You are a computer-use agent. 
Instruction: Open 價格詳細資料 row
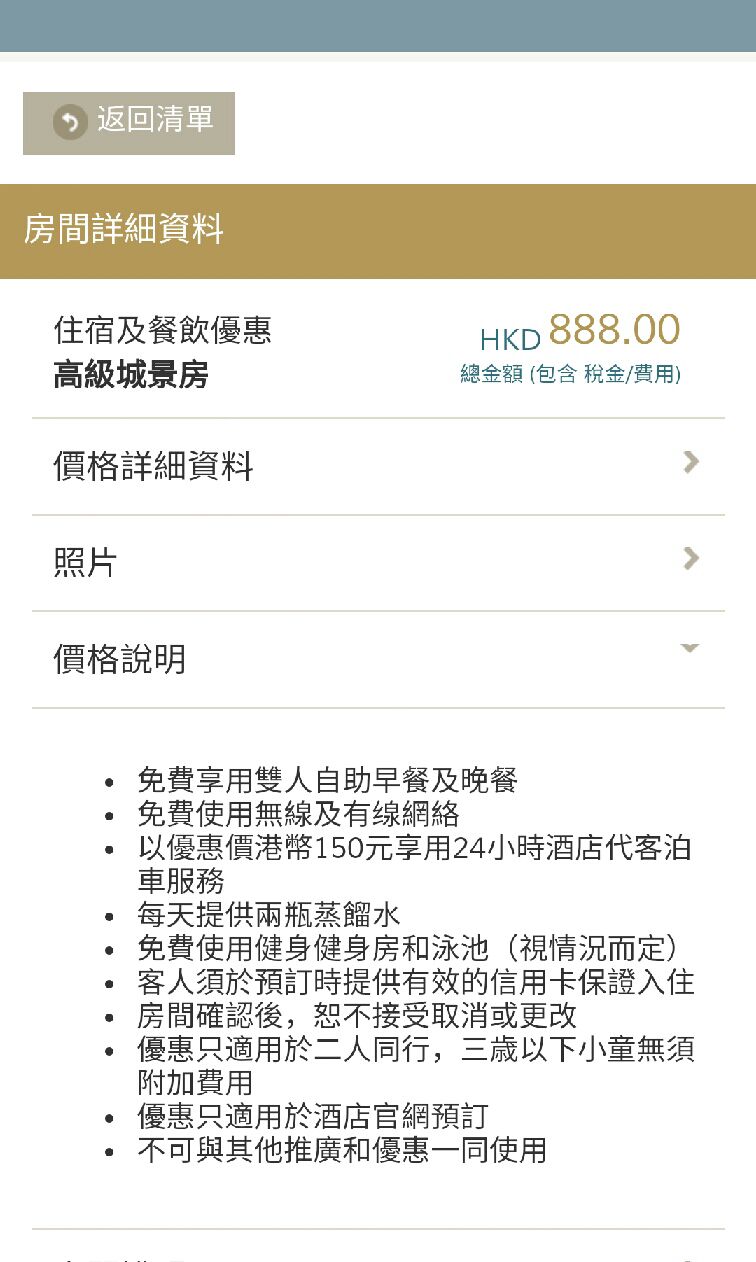point(378,466)
